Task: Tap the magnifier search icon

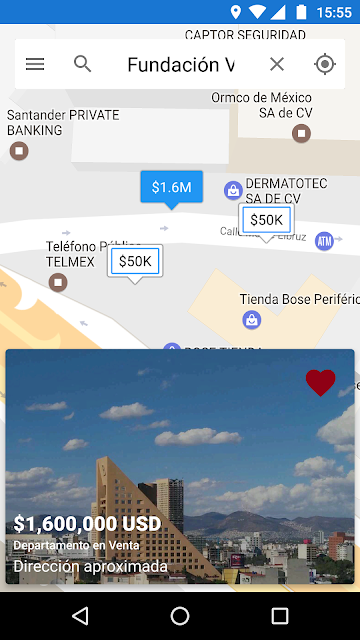Action: click(82, 64)
